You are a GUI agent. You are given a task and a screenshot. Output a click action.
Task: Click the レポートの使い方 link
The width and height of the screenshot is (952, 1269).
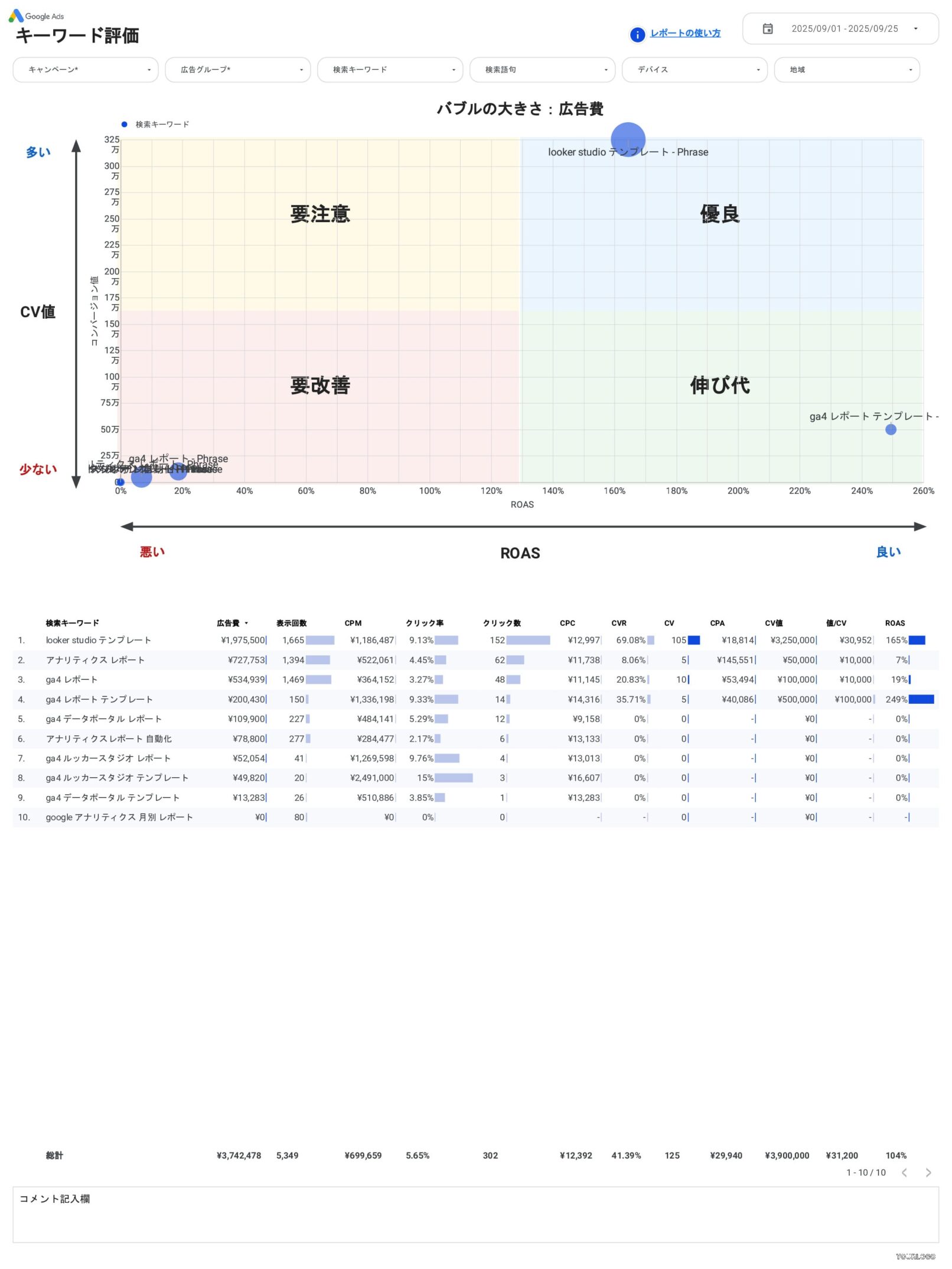pos(684,34)
